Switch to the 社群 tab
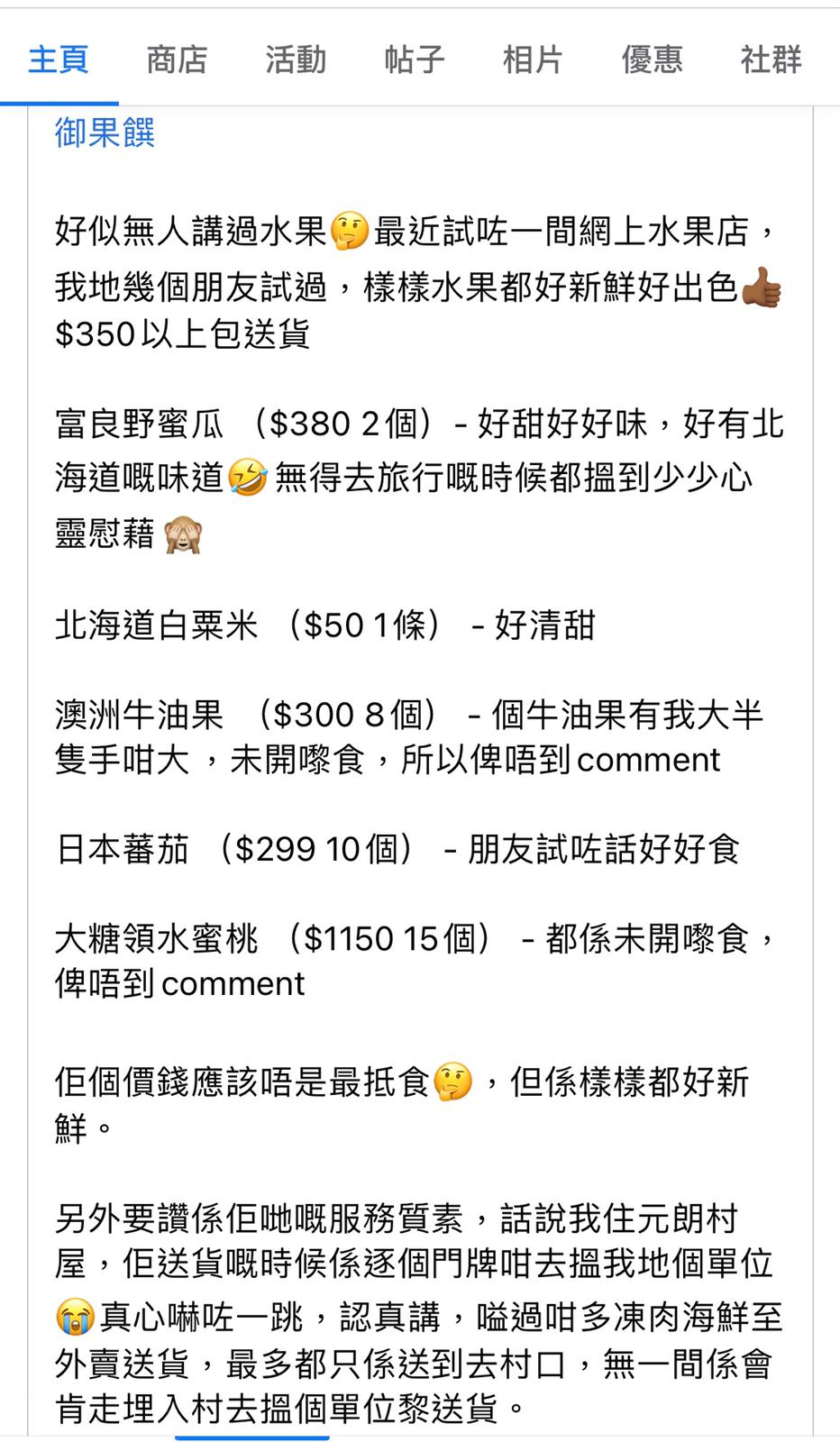 771,60
